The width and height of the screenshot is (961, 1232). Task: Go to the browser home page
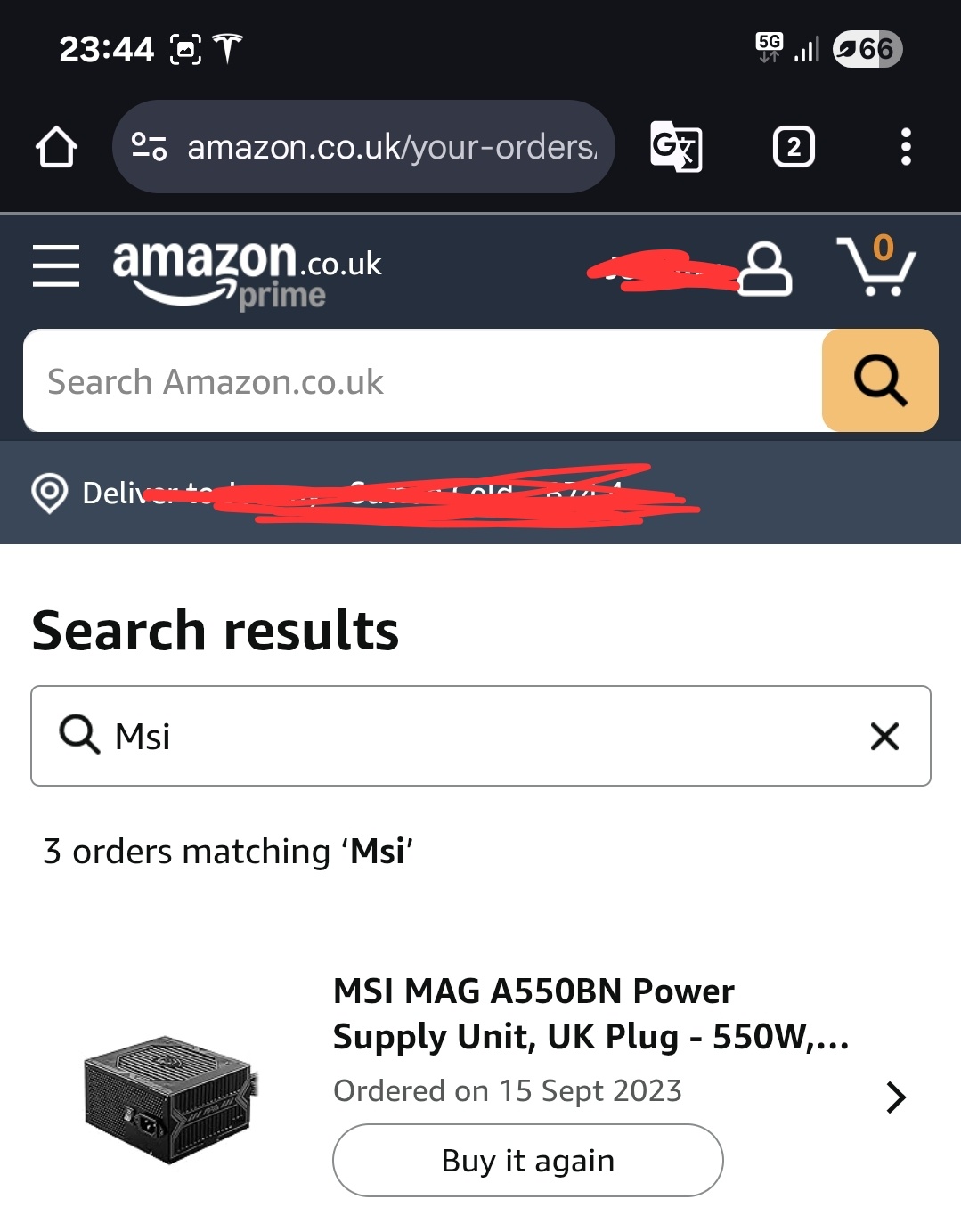[56, 147]
